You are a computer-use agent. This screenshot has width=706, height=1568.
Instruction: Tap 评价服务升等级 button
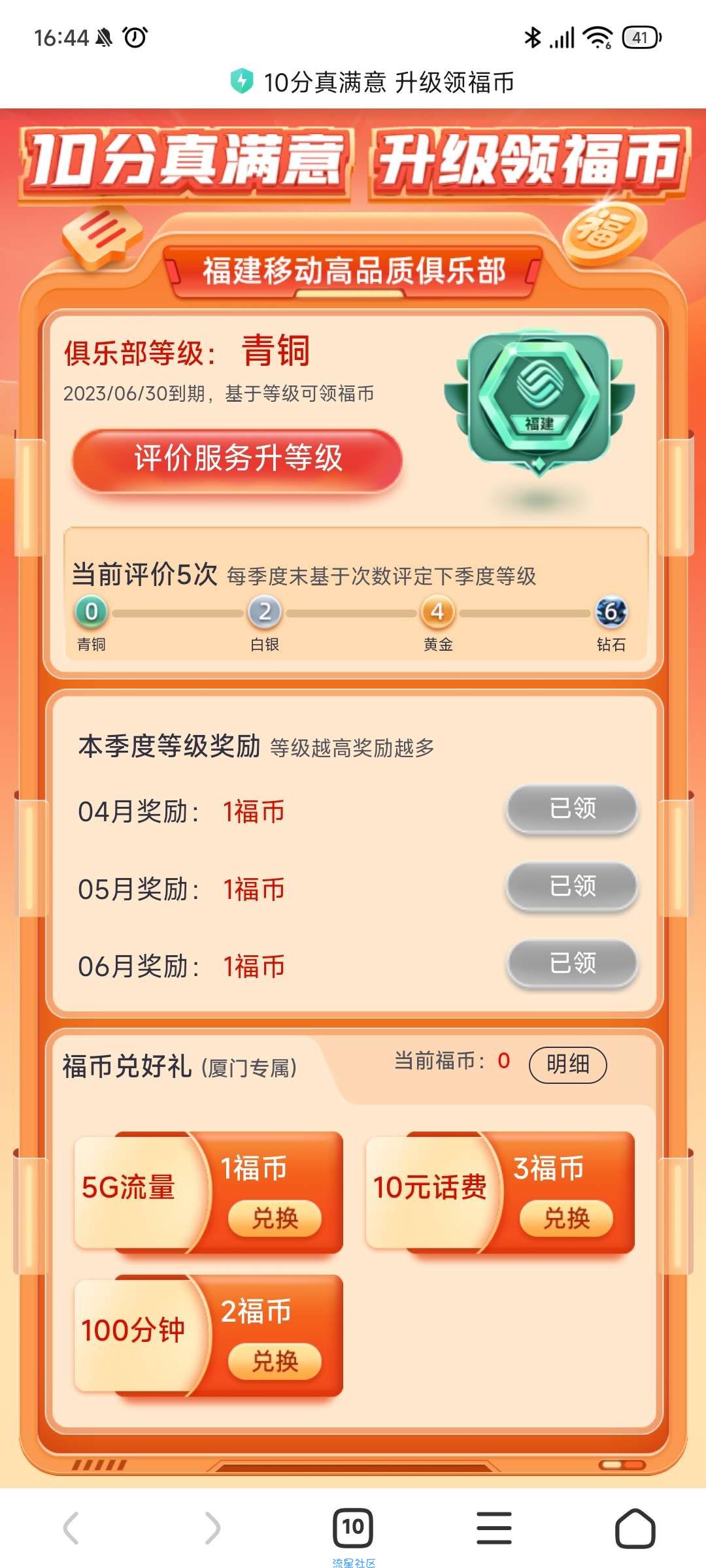pos(237,459)
